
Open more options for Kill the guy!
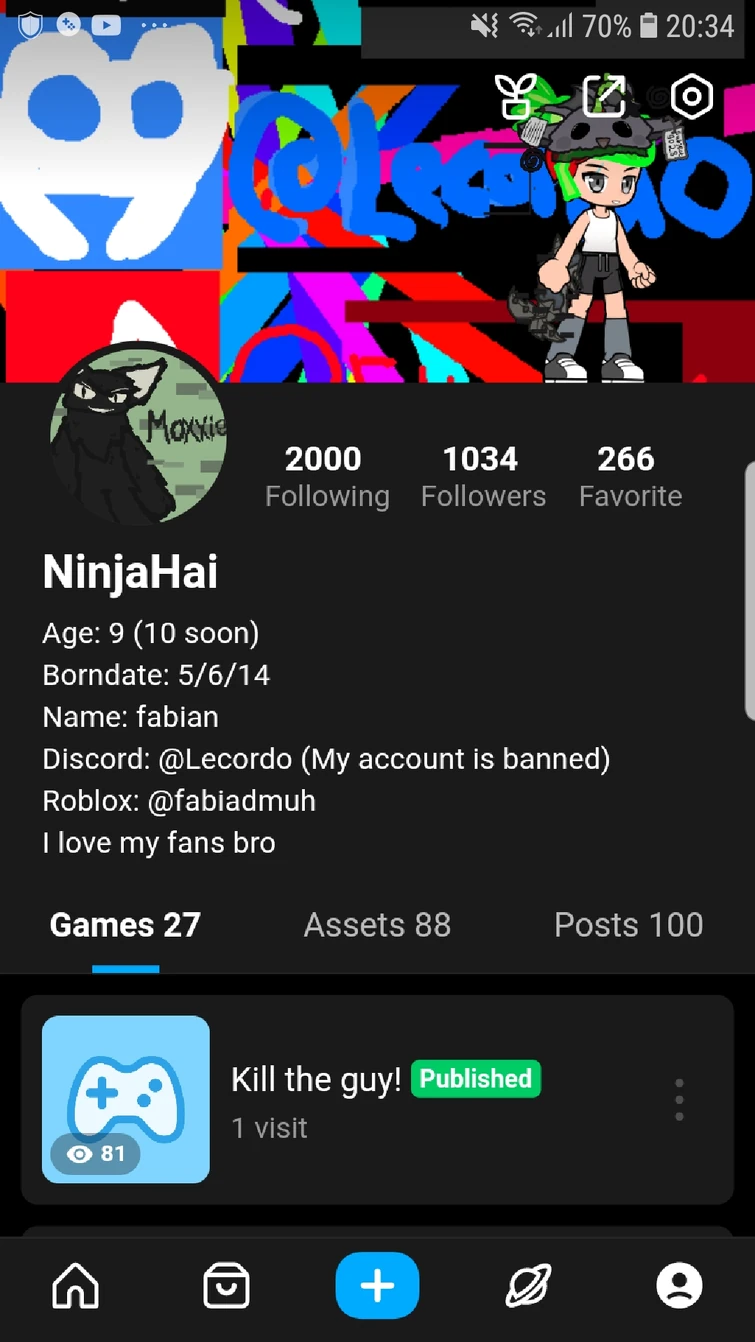679,1099
